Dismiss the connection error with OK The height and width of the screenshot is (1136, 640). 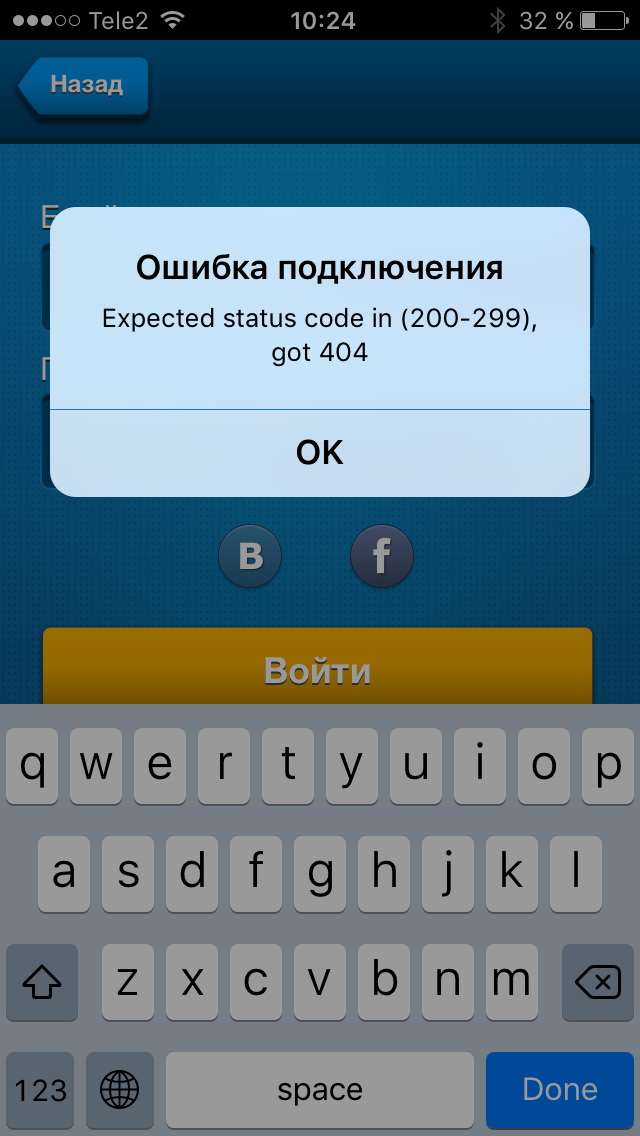coord(320,453)
